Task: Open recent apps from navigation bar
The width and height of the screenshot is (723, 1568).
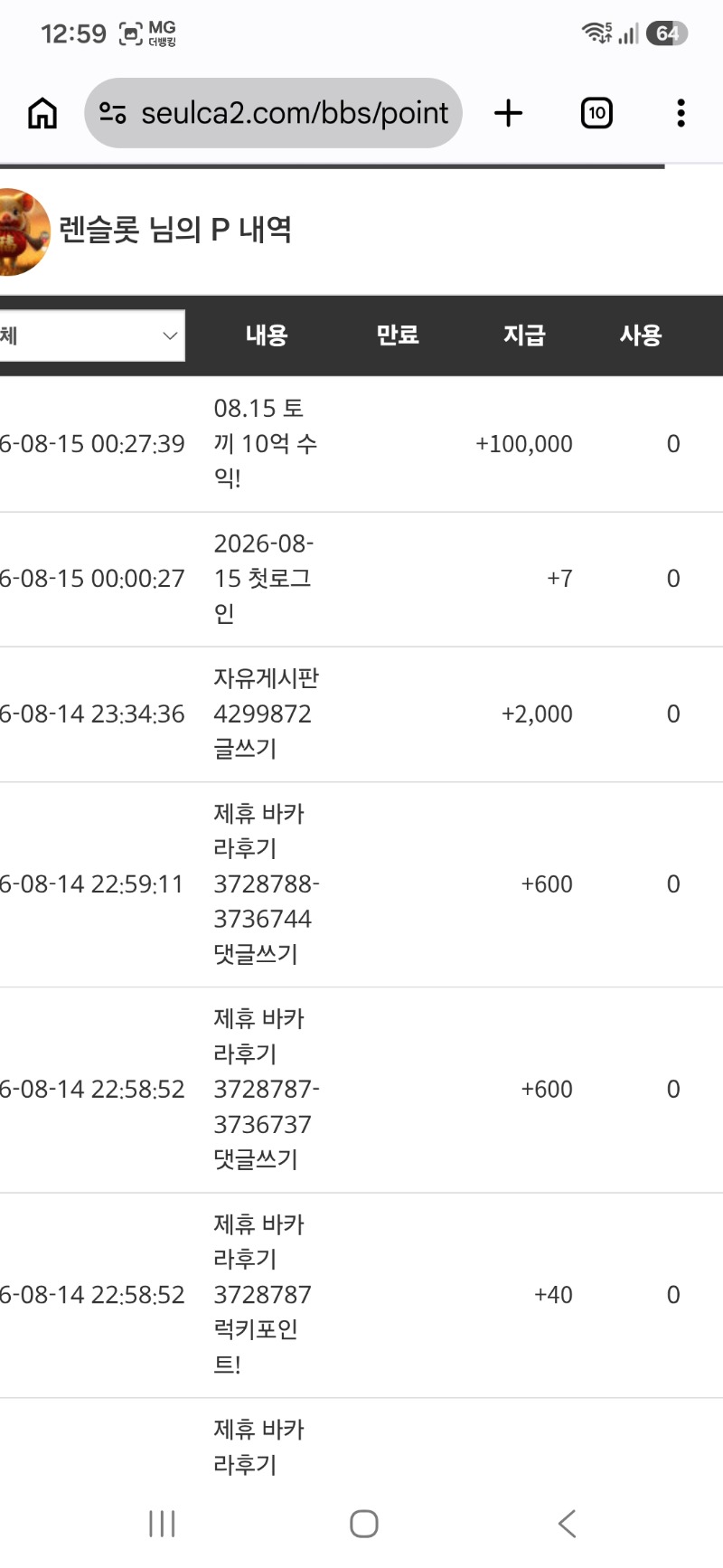Action: click(x=162, y=1524)
